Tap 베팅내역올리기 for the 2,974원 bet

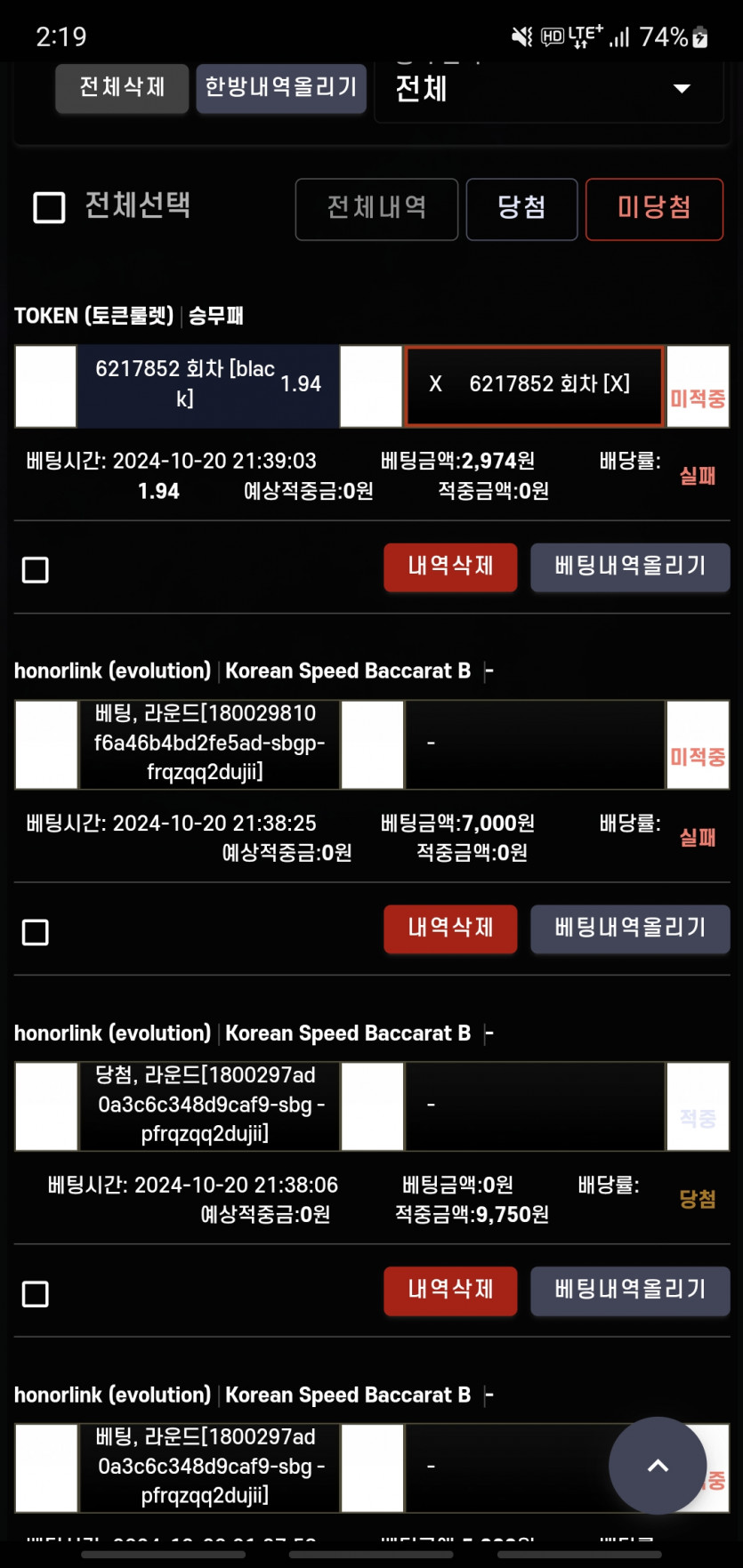(630, 567)
